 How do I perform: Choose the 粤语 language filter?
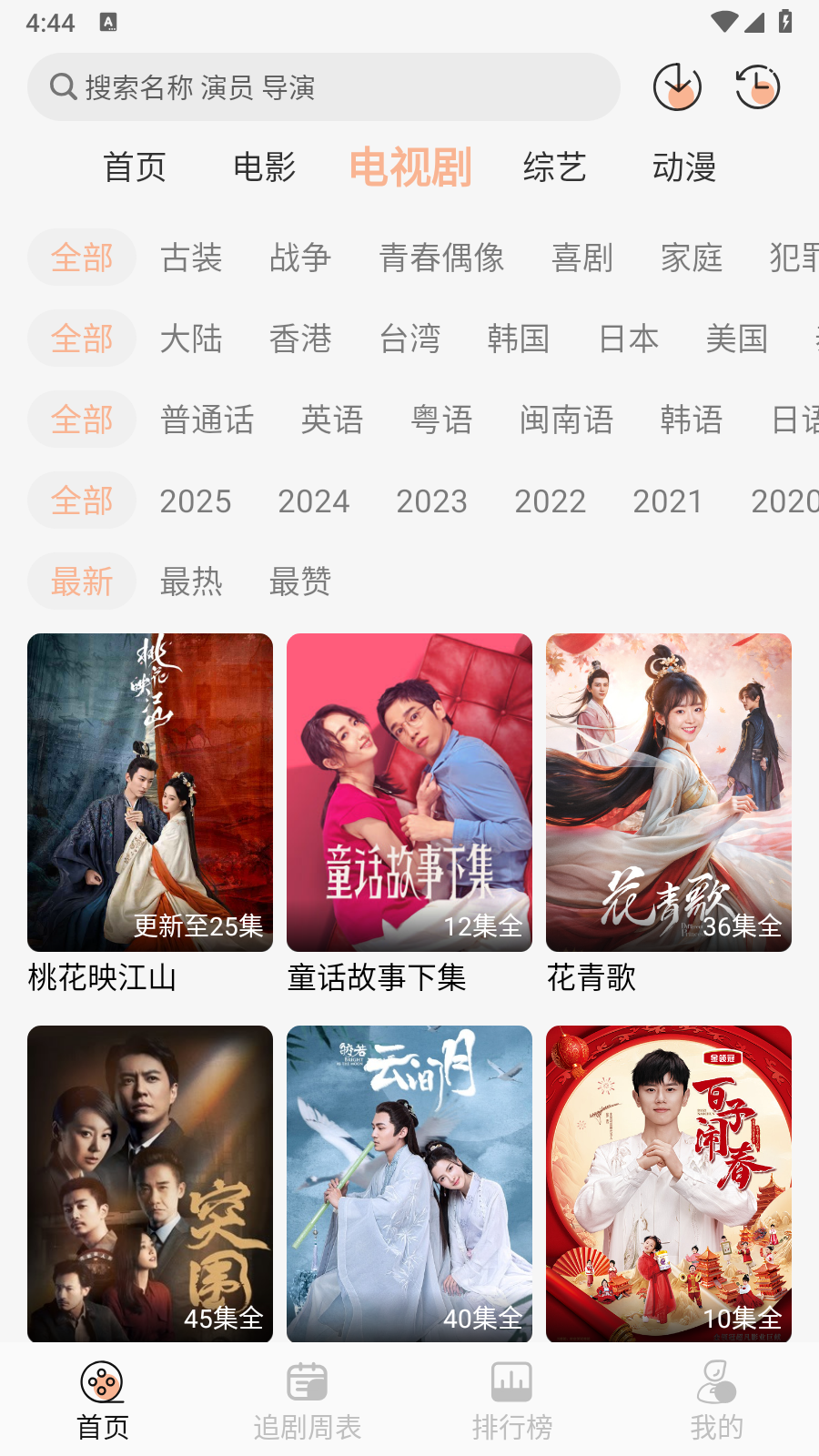[x=441, y=420]
